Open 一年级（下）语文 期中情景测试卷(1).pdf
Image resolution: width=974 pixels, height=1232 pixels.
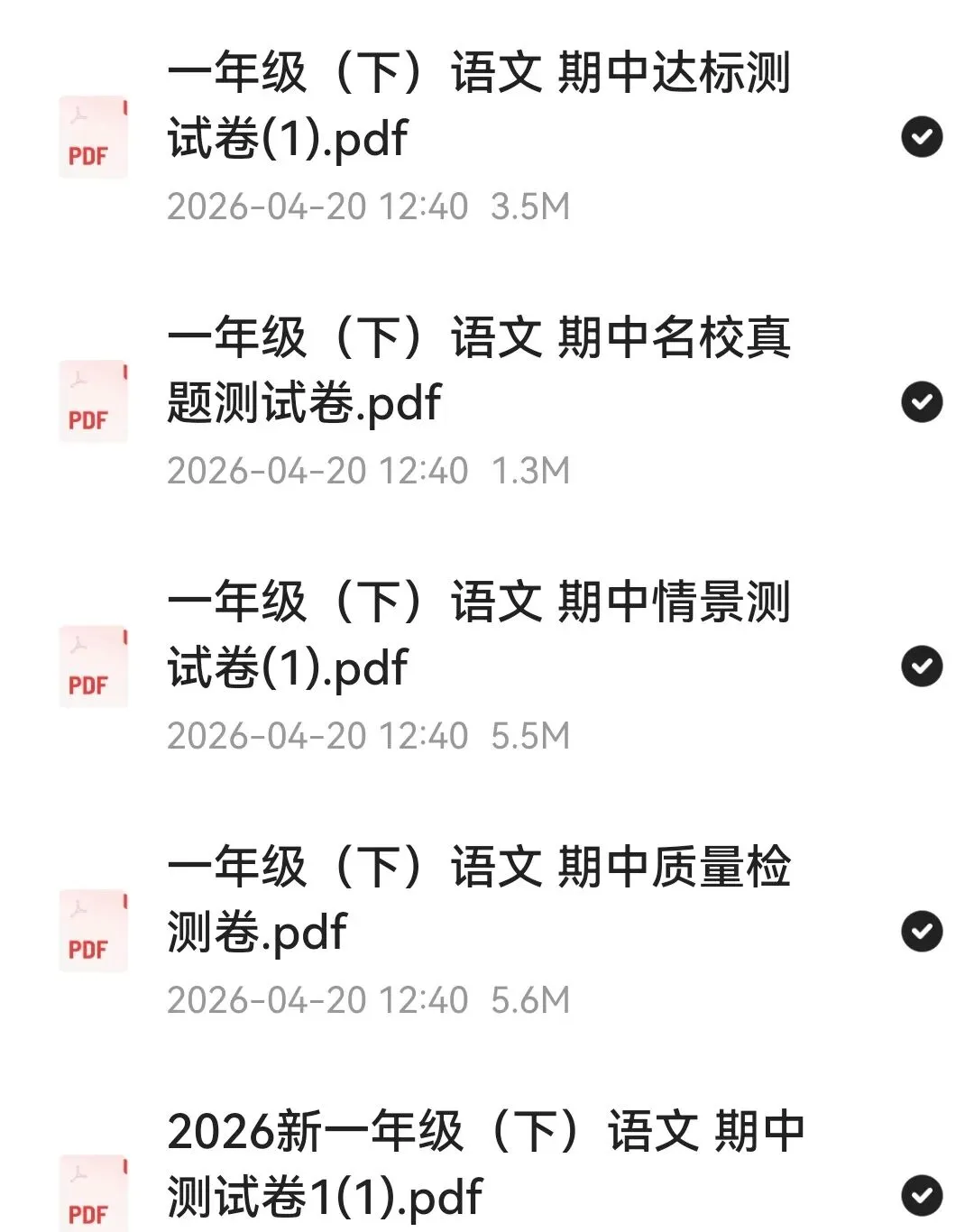pos(478,634)
